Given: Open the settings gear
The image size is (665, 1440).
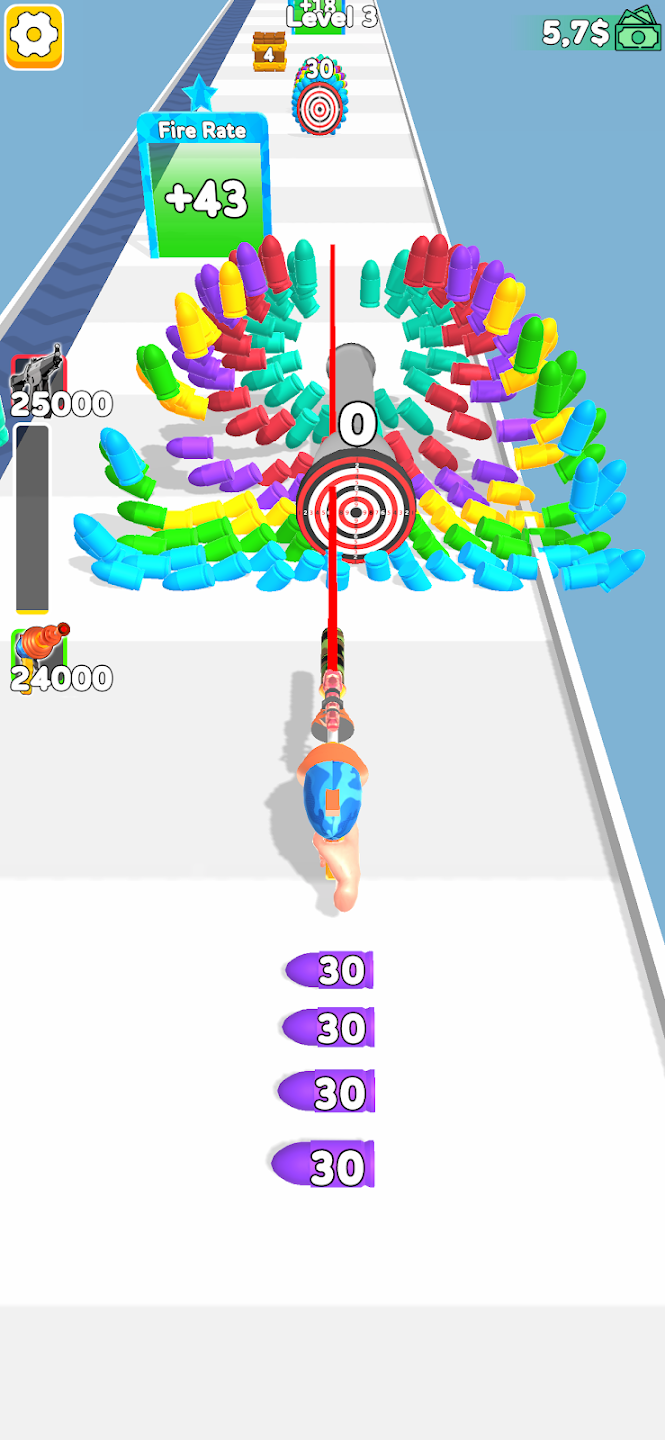Looking at the screenshot, I should coord(34,37).
